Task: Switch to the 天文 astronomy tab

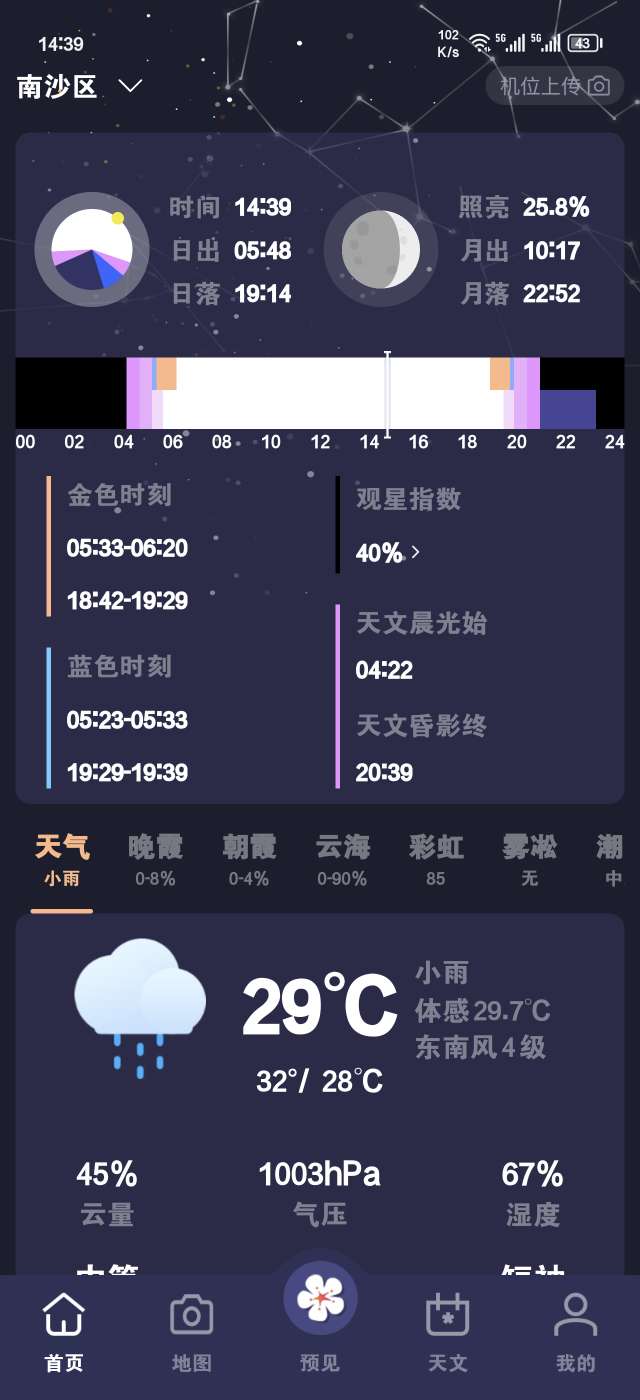Action: click(x=448, y=1332)
